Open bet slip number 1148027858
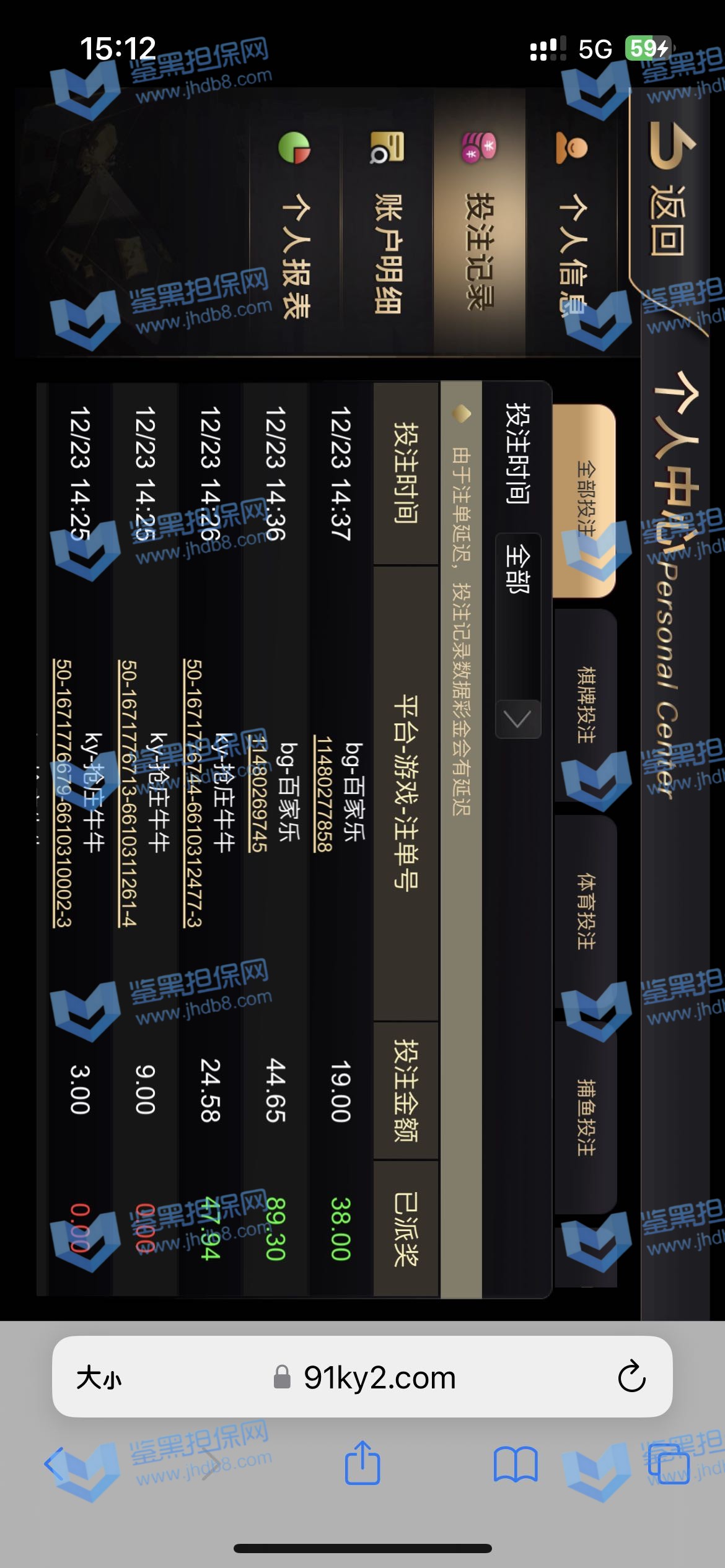This screenshot has width=725, height=1568. tap(323, 794)
